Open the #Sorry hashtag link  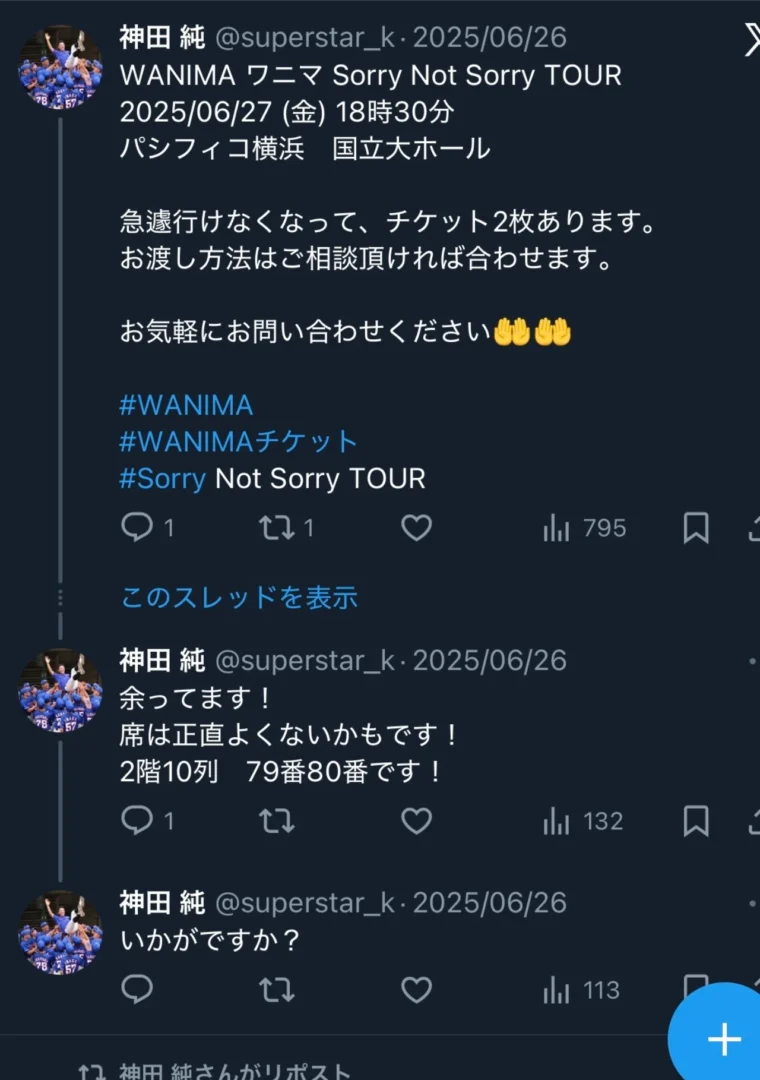(162, 478)
